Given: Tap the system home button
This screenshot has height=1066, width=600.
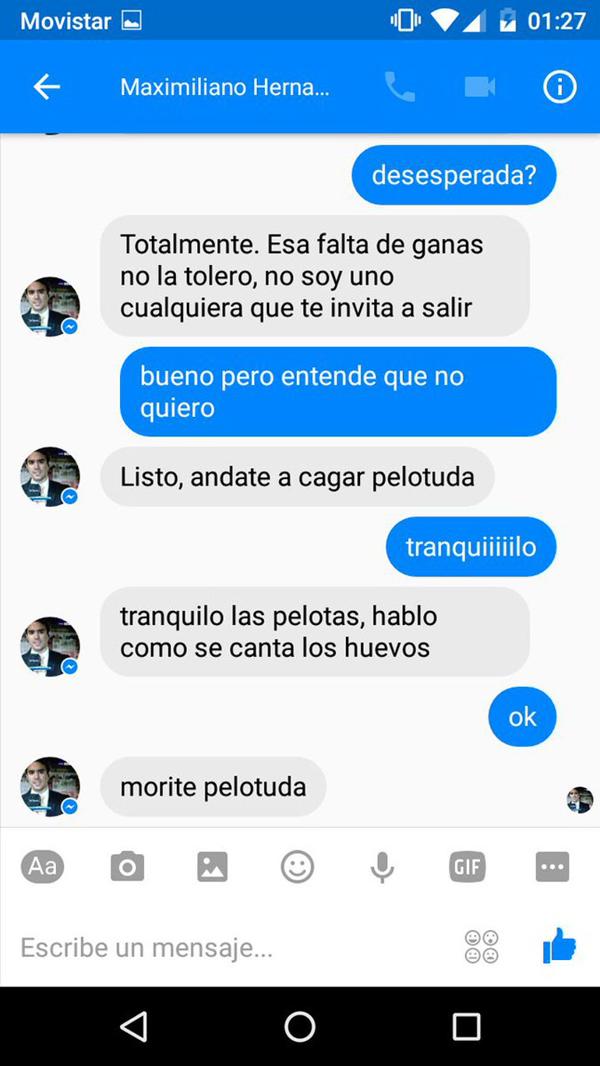Looking at the screenshot, I should [x=299, y=1025].
